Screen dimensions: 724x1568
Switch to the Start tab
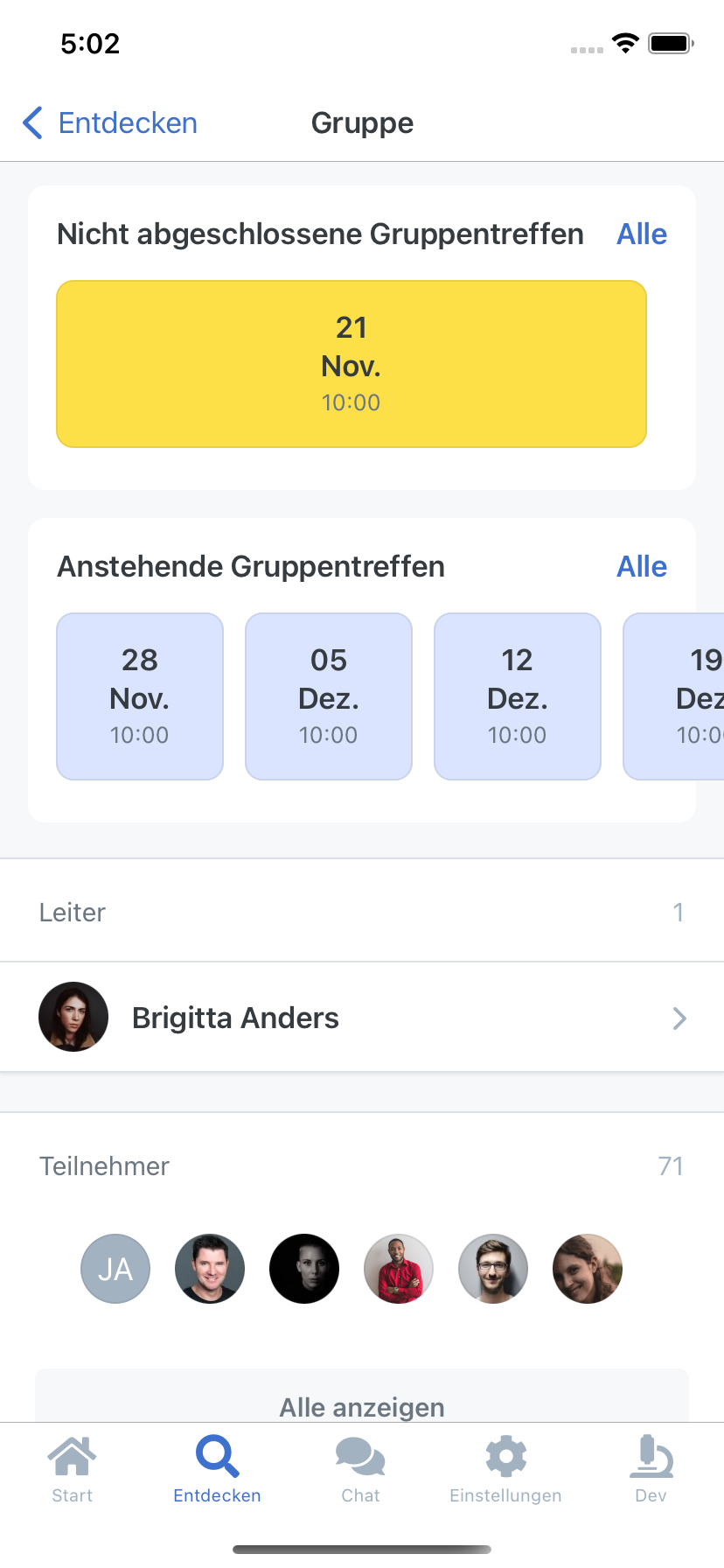point(72,1470)
